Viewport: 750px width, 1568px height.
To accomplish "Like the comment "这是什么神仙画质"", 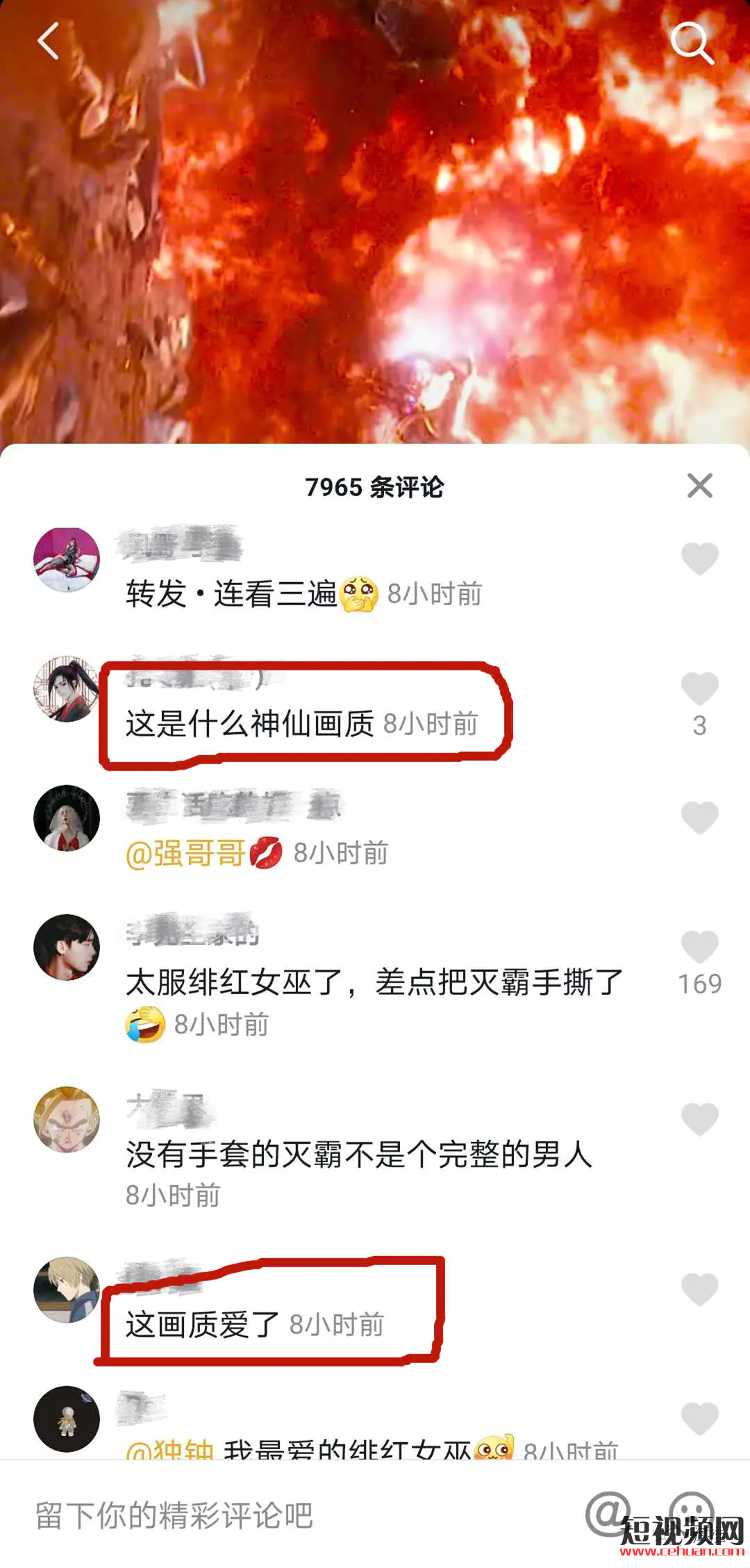I will pos(699,688).
